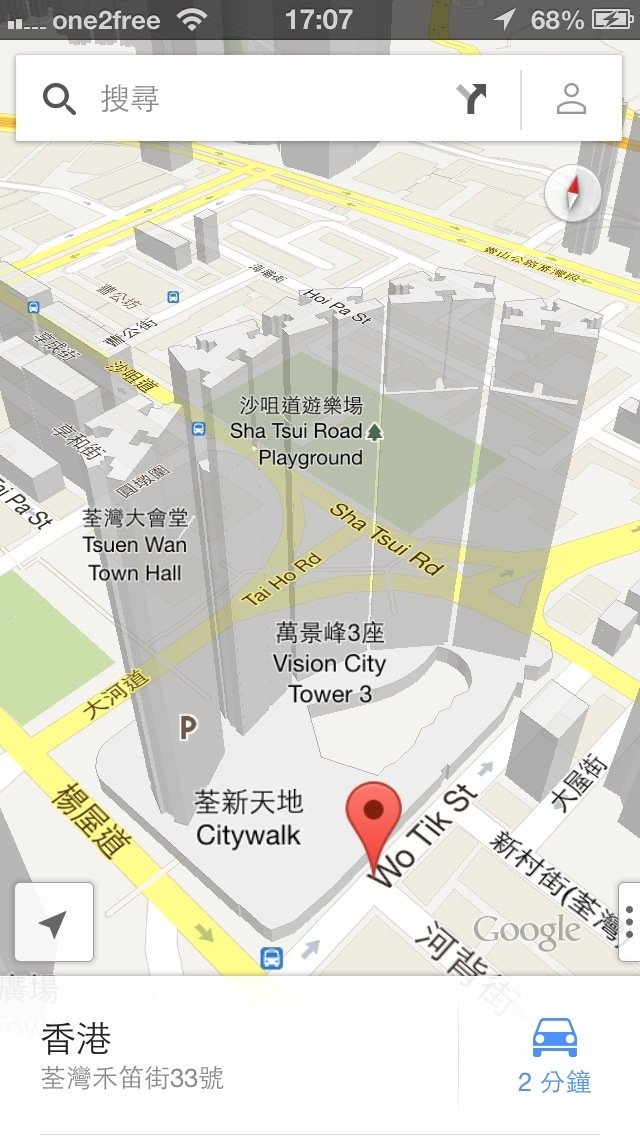Select Citywalk 荃新天地 on the map
Image resolution: width=640 pixels, height=1136 pixels.
click(x=249, y=819)
